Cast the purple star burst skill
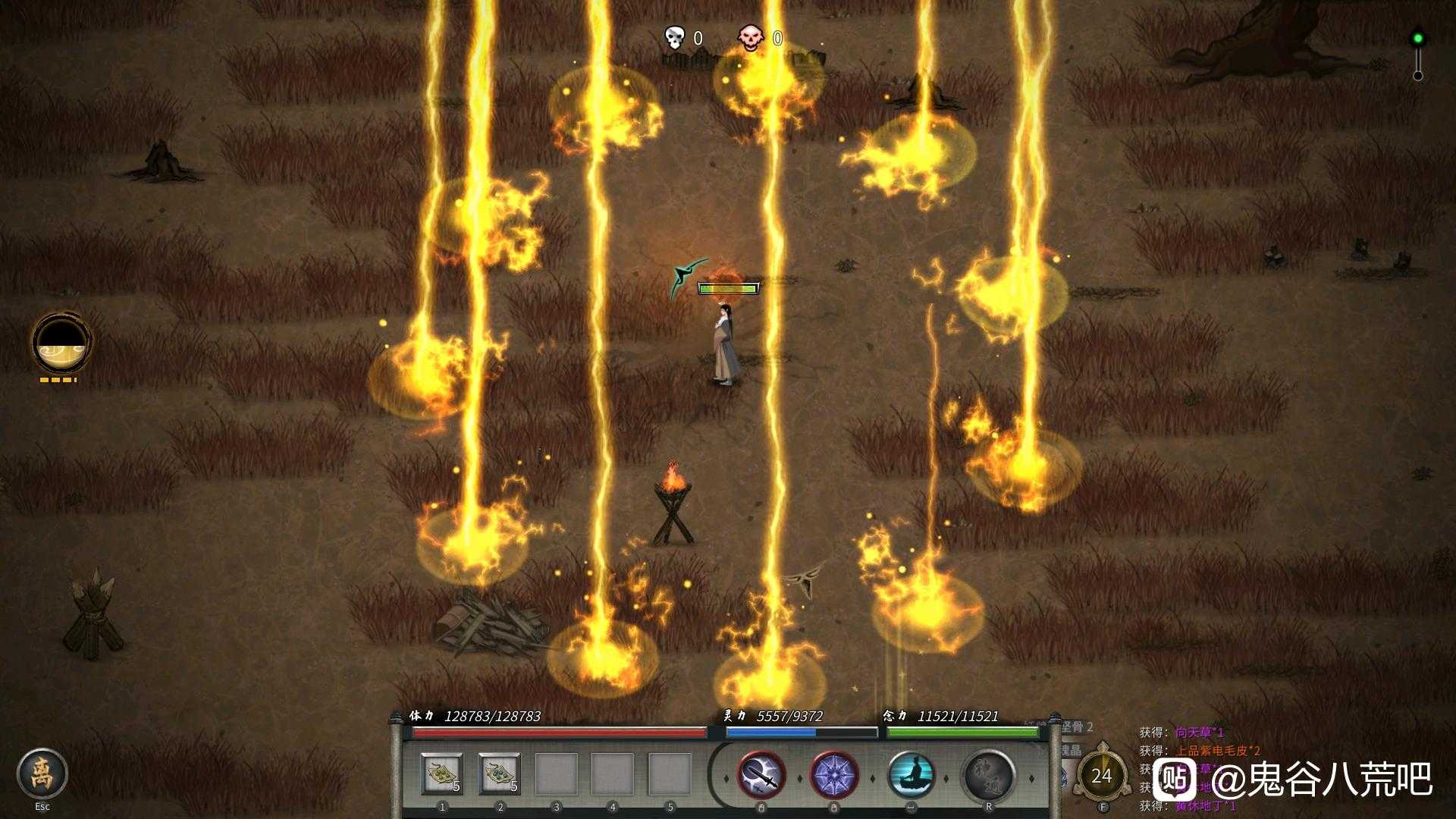1456x819 pixels. [834, 776]
